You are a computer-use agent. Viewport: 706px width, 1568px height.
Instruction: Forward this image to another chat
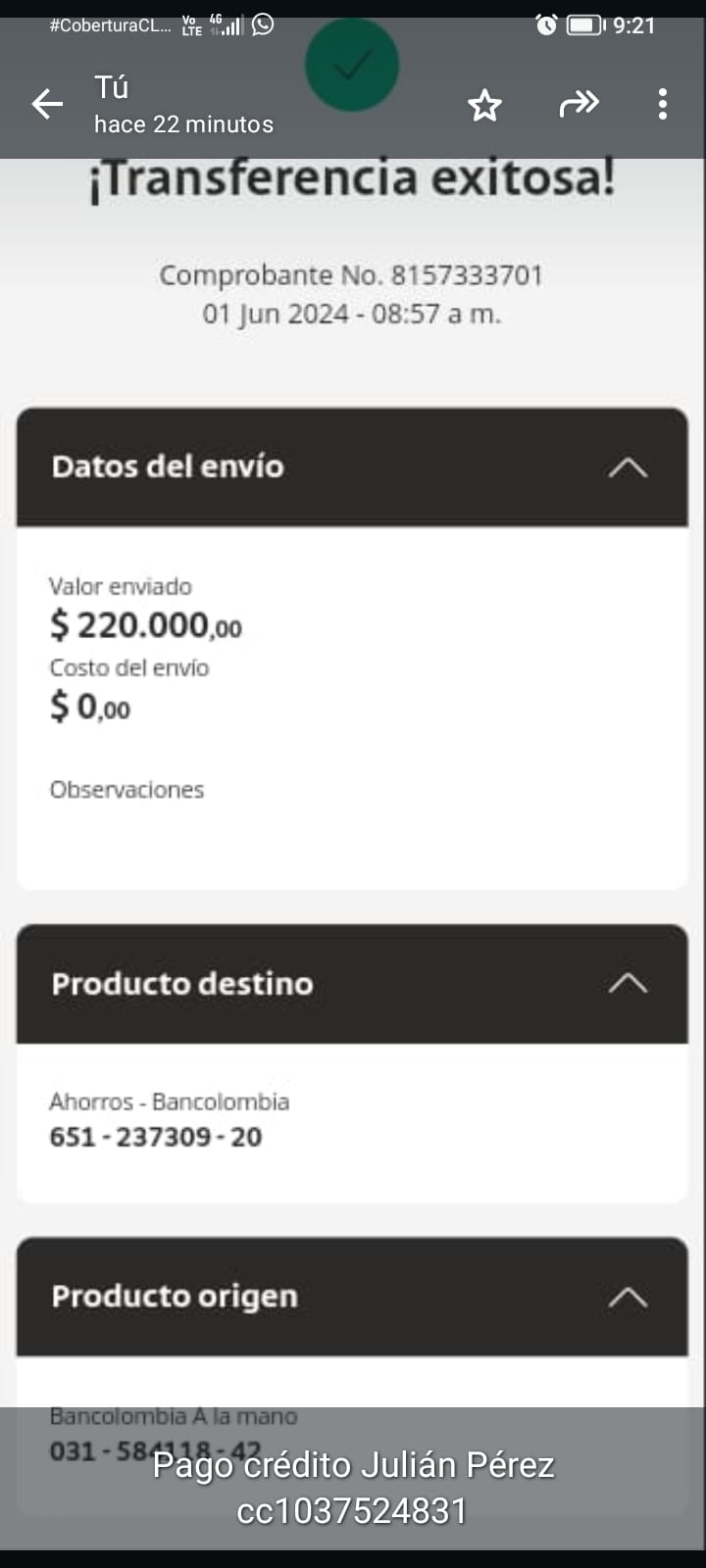point(579,103)
